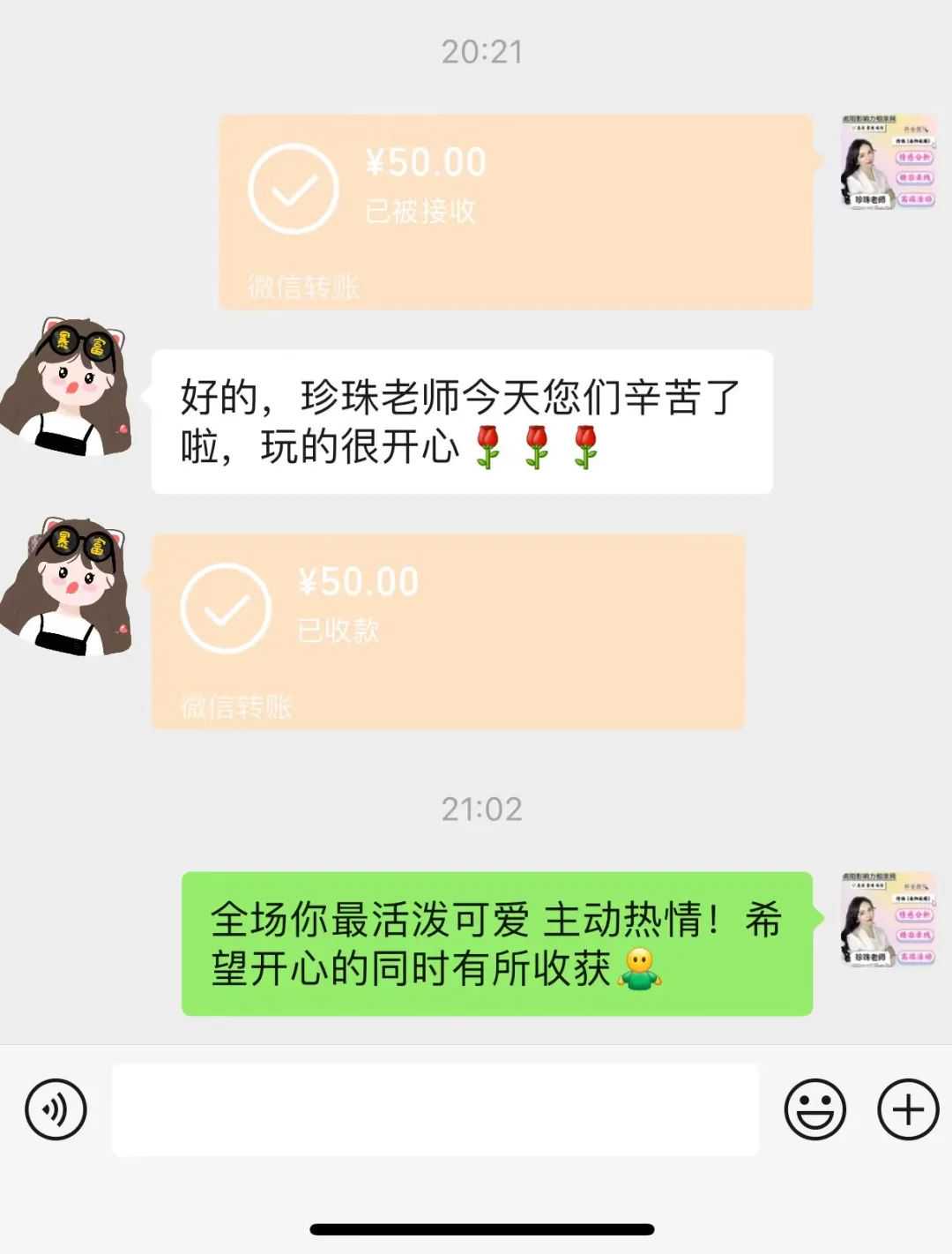Open sender avatar beside 全场你最活泼可爱 message

coord(888,918)
